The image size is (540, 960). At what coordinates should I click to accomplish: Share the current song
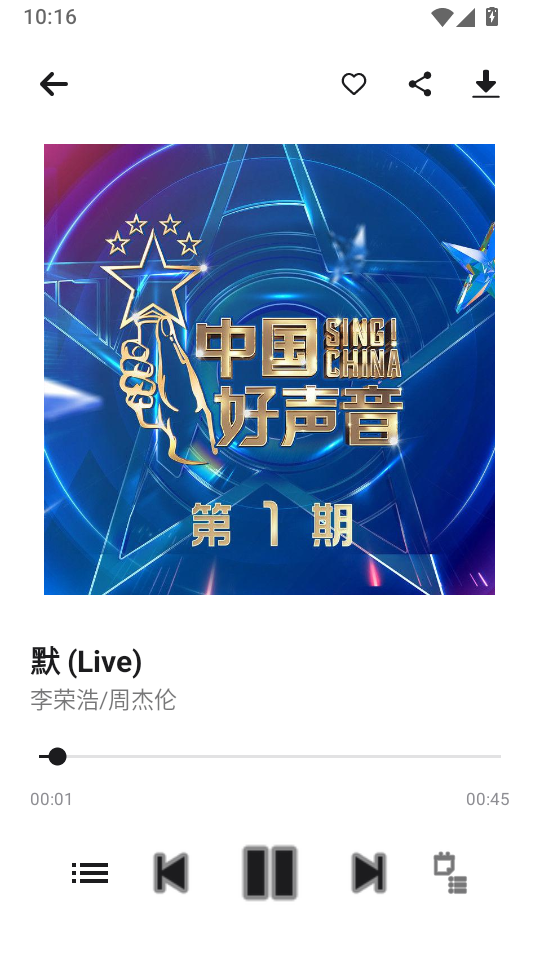(420, 84)
